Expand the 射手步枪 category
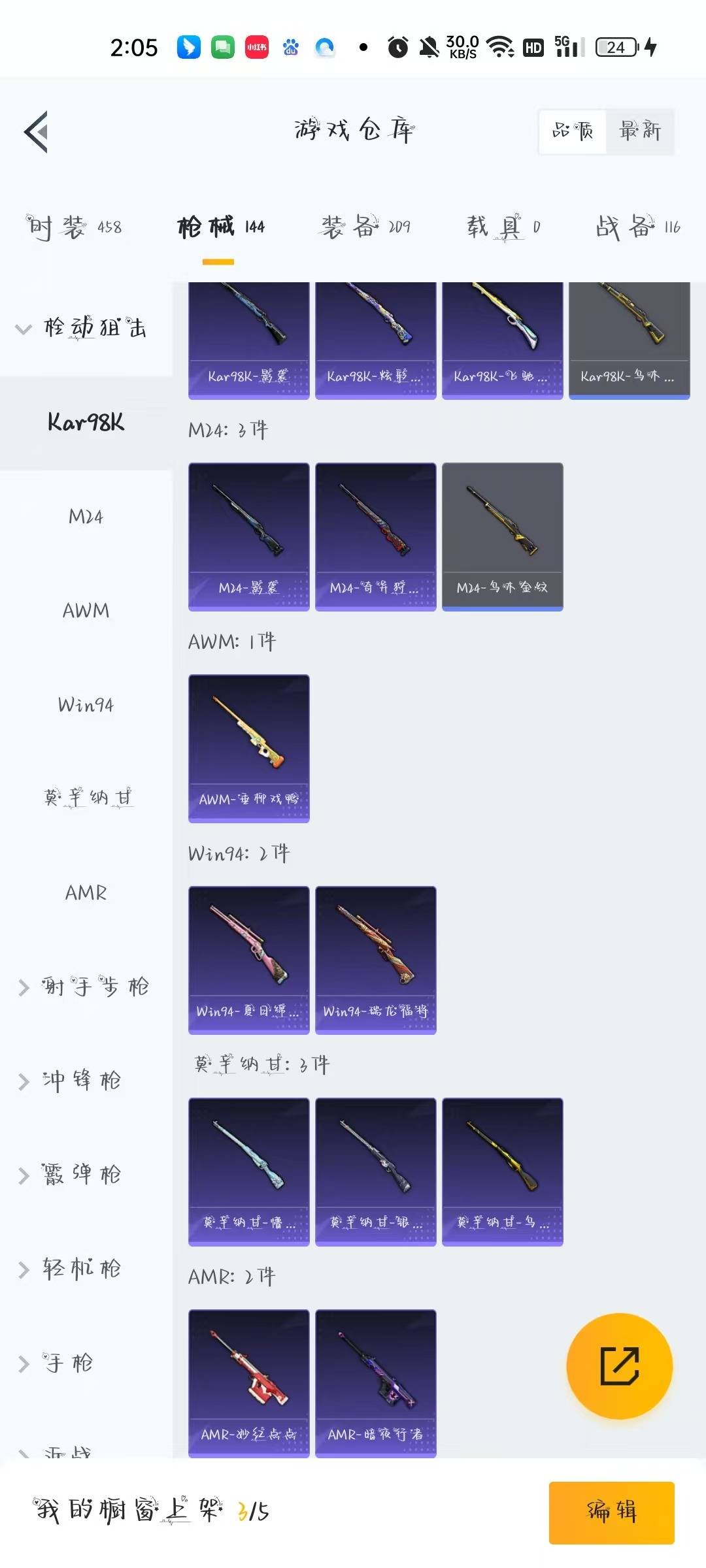The width and height of the screenshot is (706, 1568). tap(85, 987)
